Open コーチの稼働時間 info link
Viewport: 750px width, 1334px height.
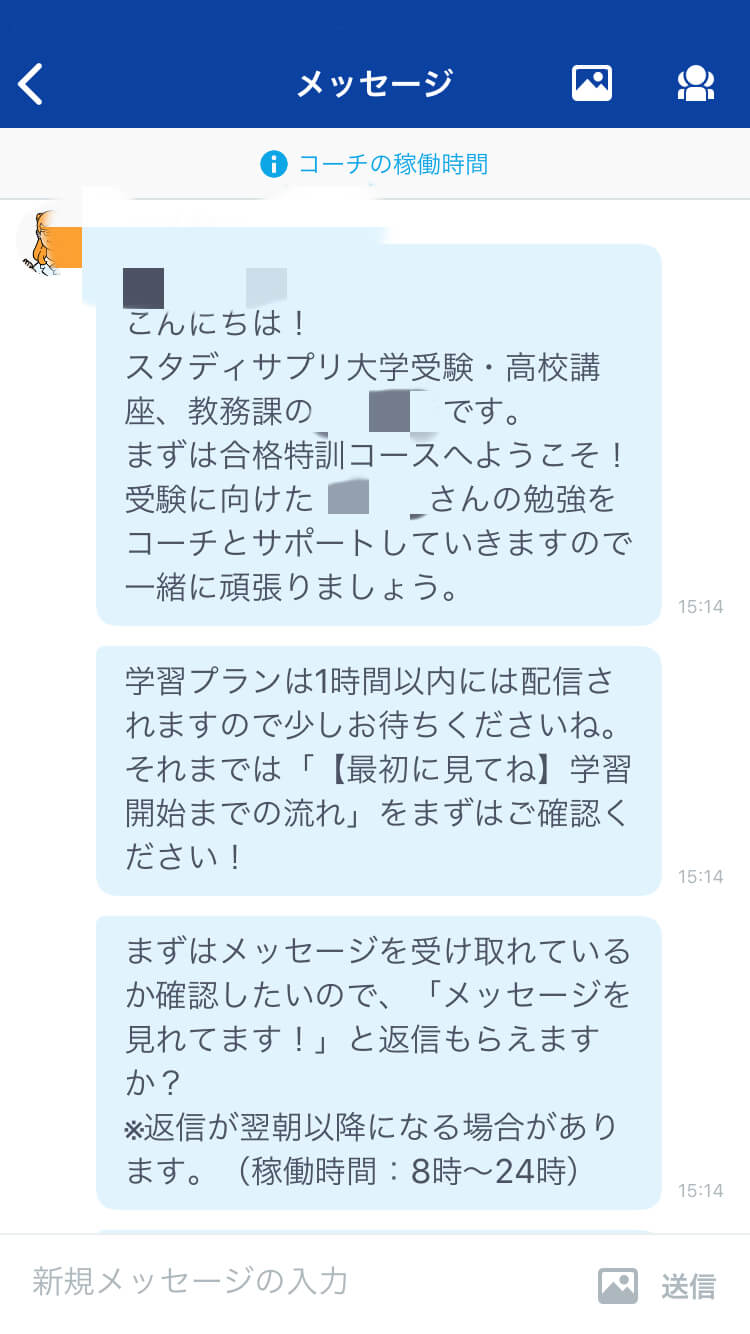375,164
